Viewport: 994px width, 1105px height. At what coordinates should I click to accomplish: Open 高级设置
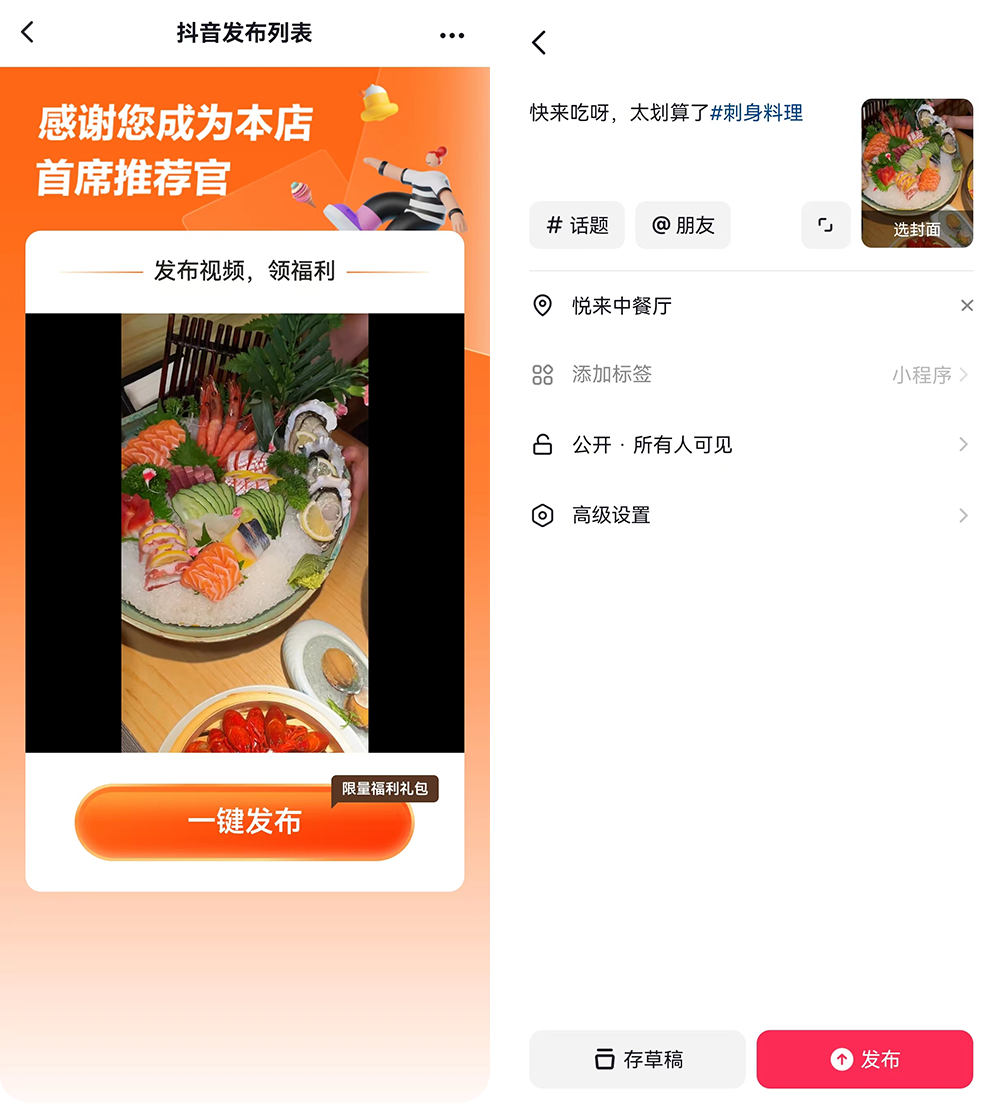750,516
